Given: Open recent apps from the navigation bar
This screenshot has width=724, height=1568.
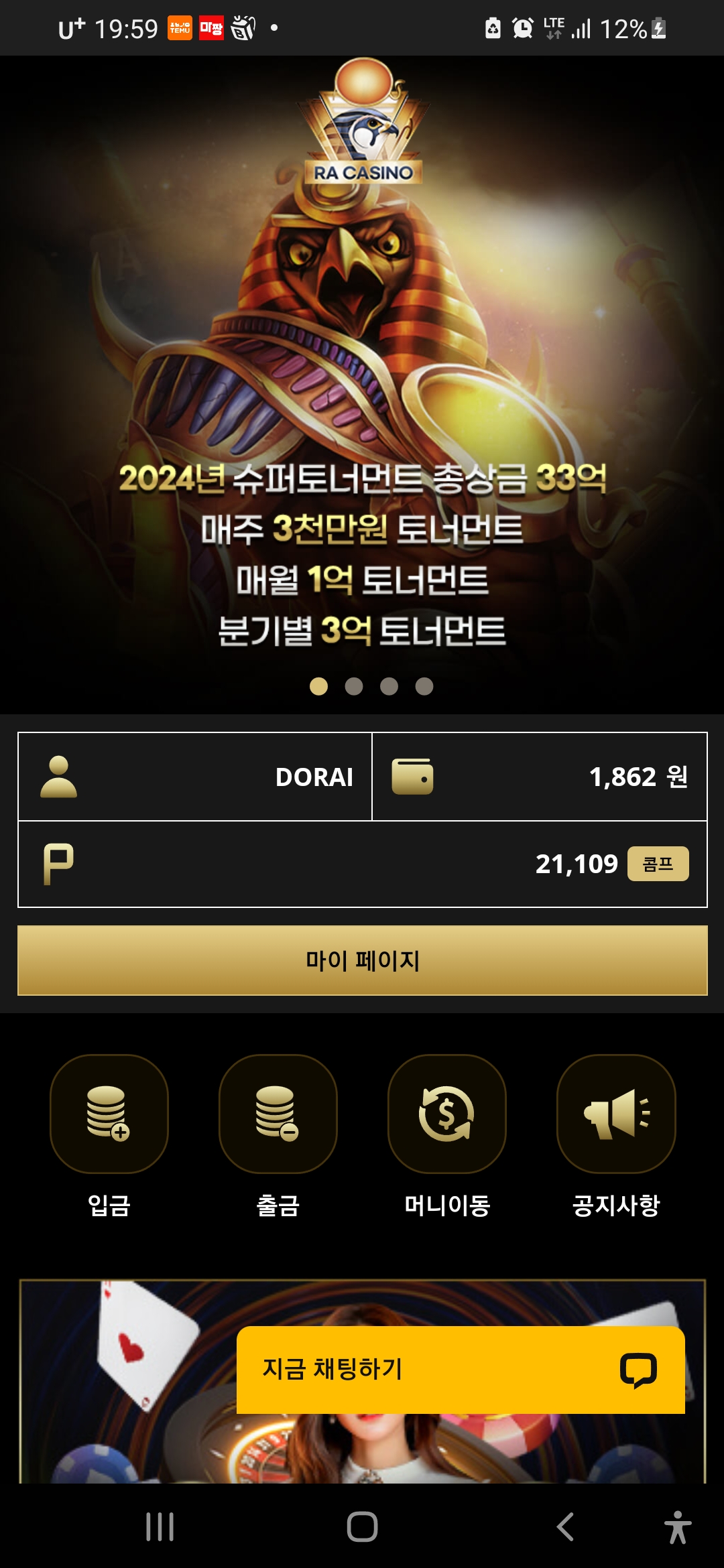Looking at the screenshot, I should tap(160, 1527).
